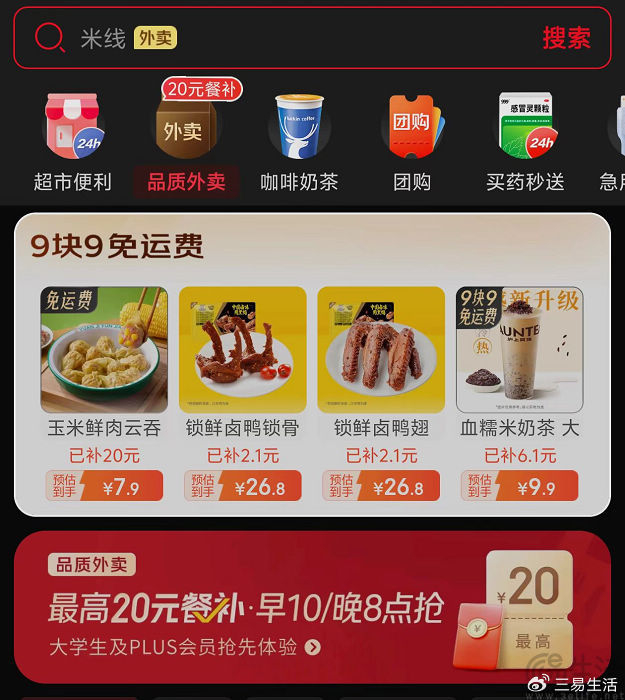
Task: Open the 米线 search field
Action: tap(280, 38)
